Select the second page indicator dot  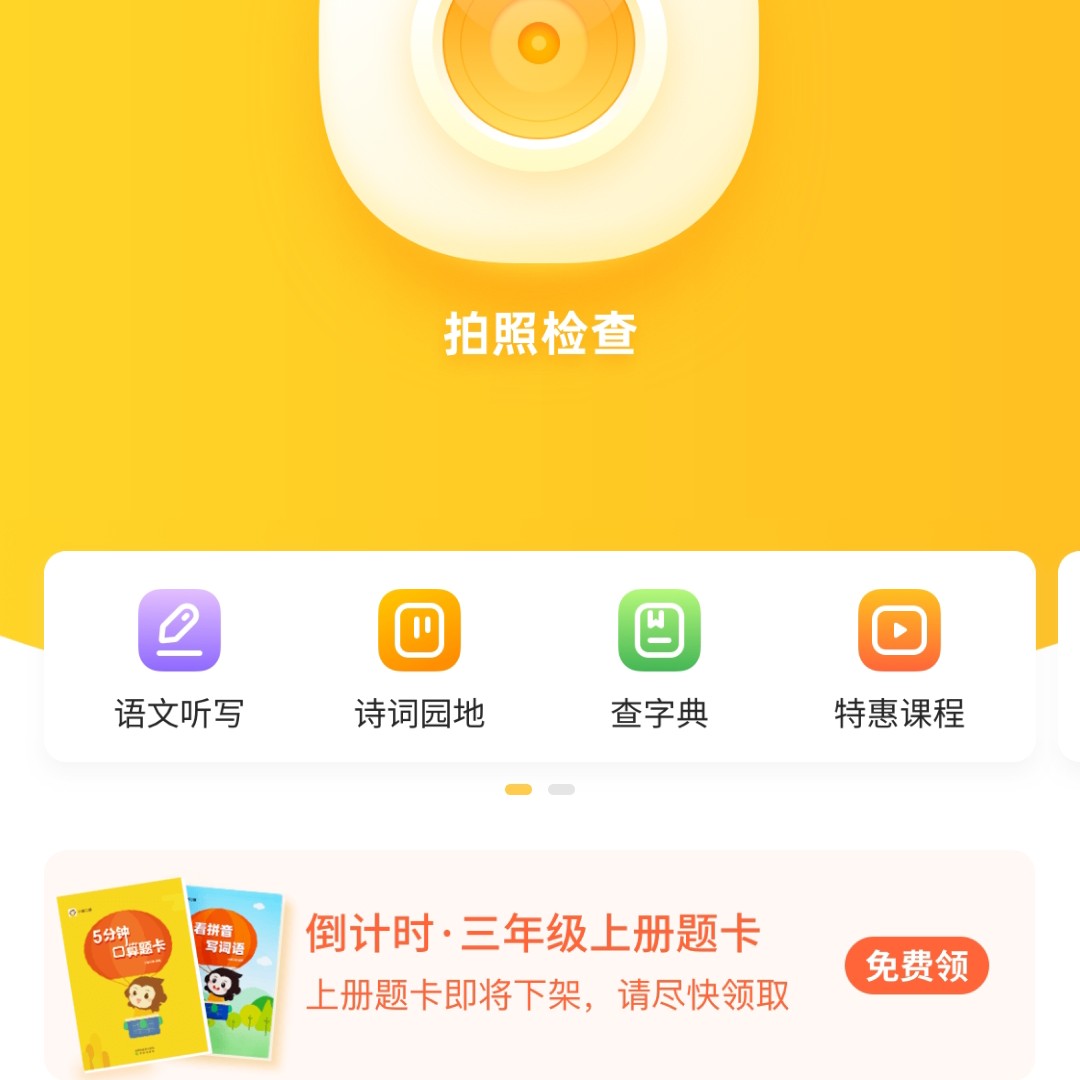tap(561, 790)
